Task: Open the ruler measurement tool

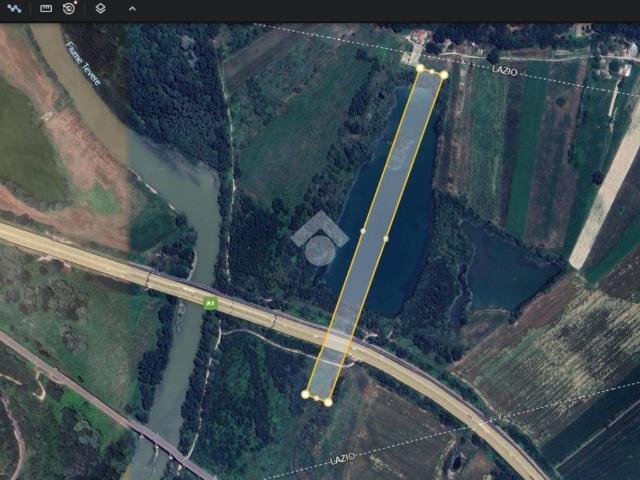Action: [46, 8]
